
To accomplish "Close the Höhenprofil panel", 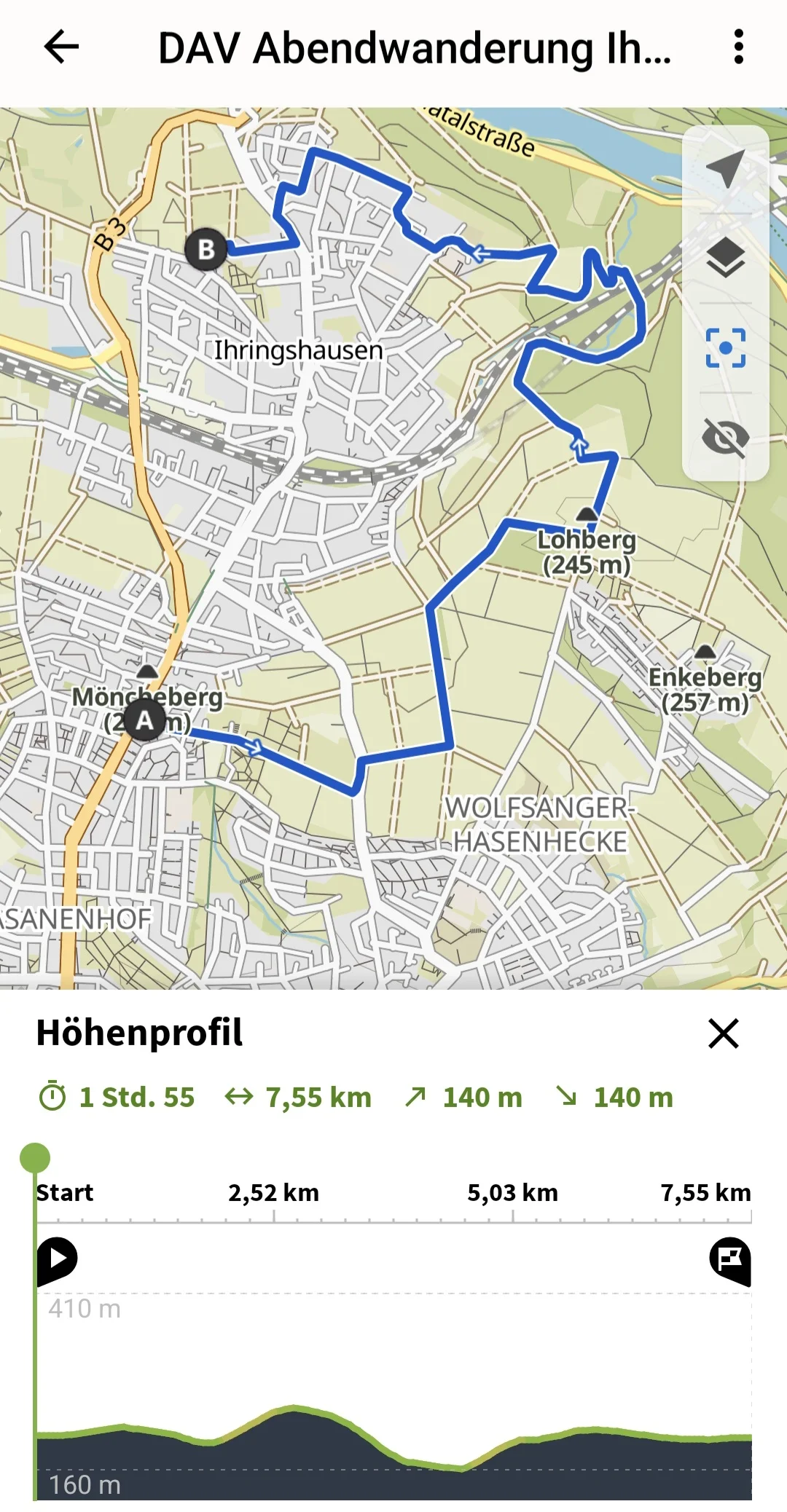I will click(x=723, y=1033).
